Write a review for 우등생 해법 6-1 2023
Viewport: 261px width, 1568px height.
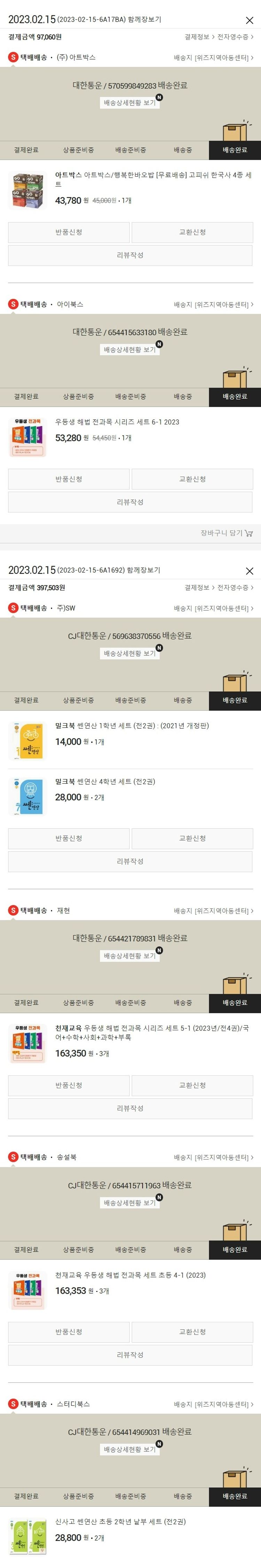[x=130, y=502]
